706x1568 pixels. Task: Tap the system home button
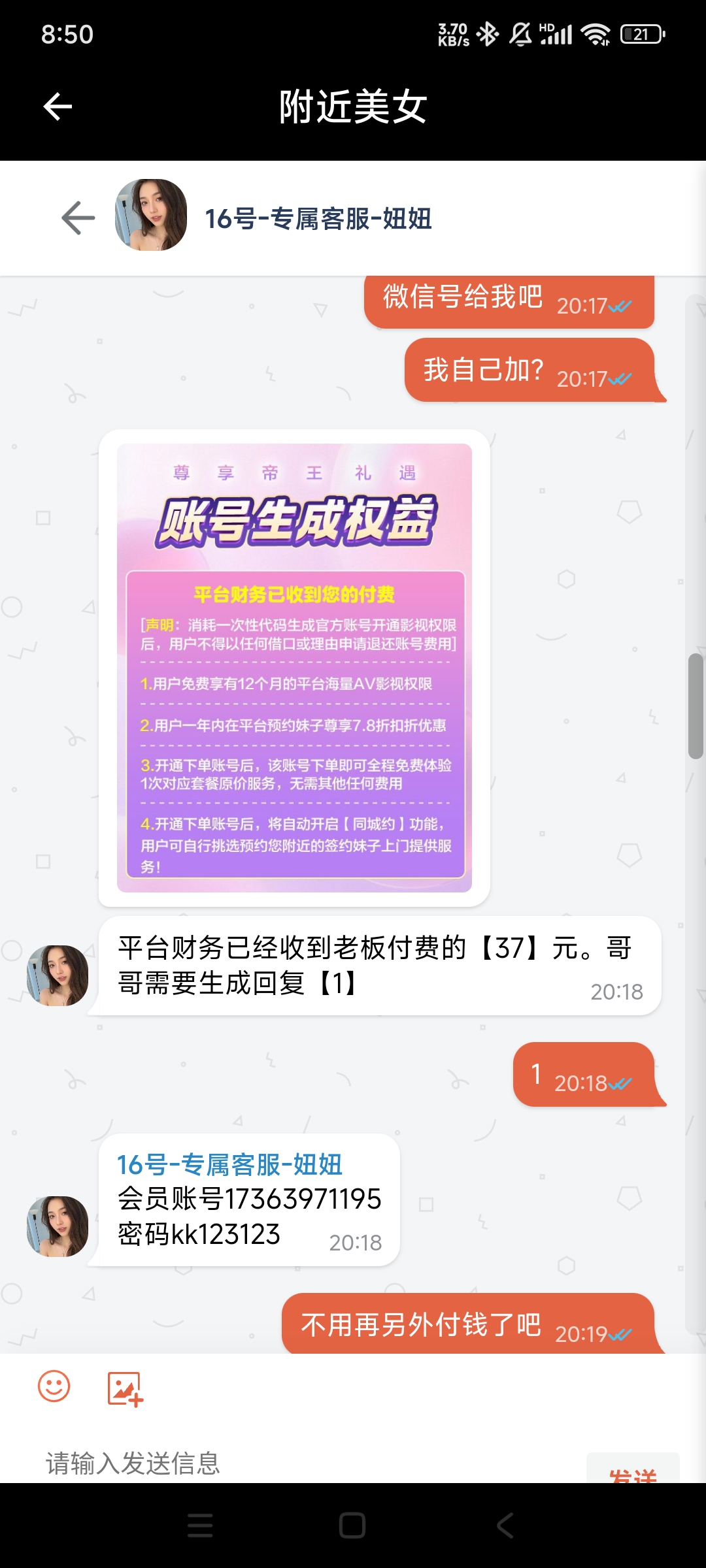click(x=352, y=1526)
